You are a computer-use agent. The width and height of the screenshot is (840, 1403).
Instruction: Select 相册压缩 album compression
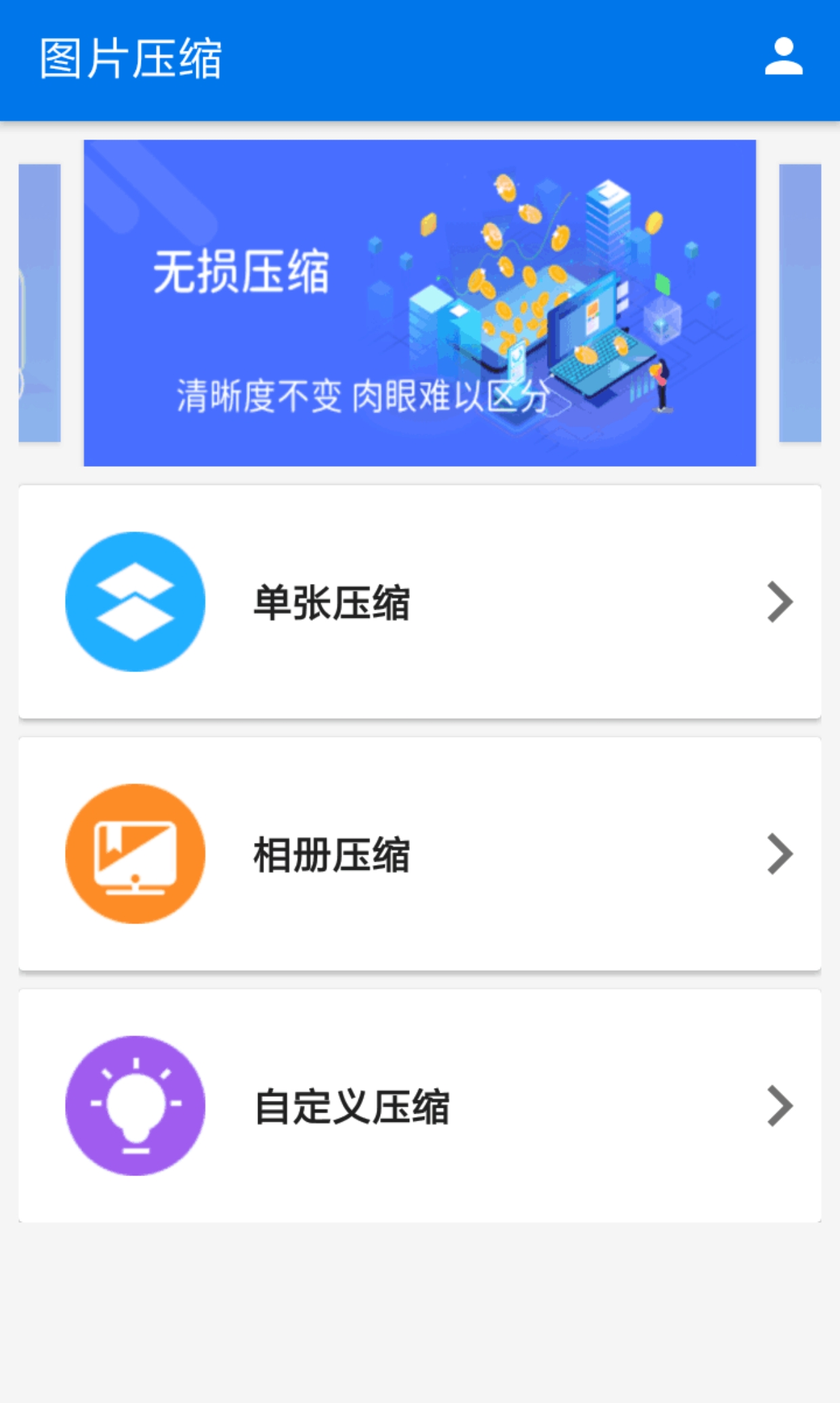419,854
